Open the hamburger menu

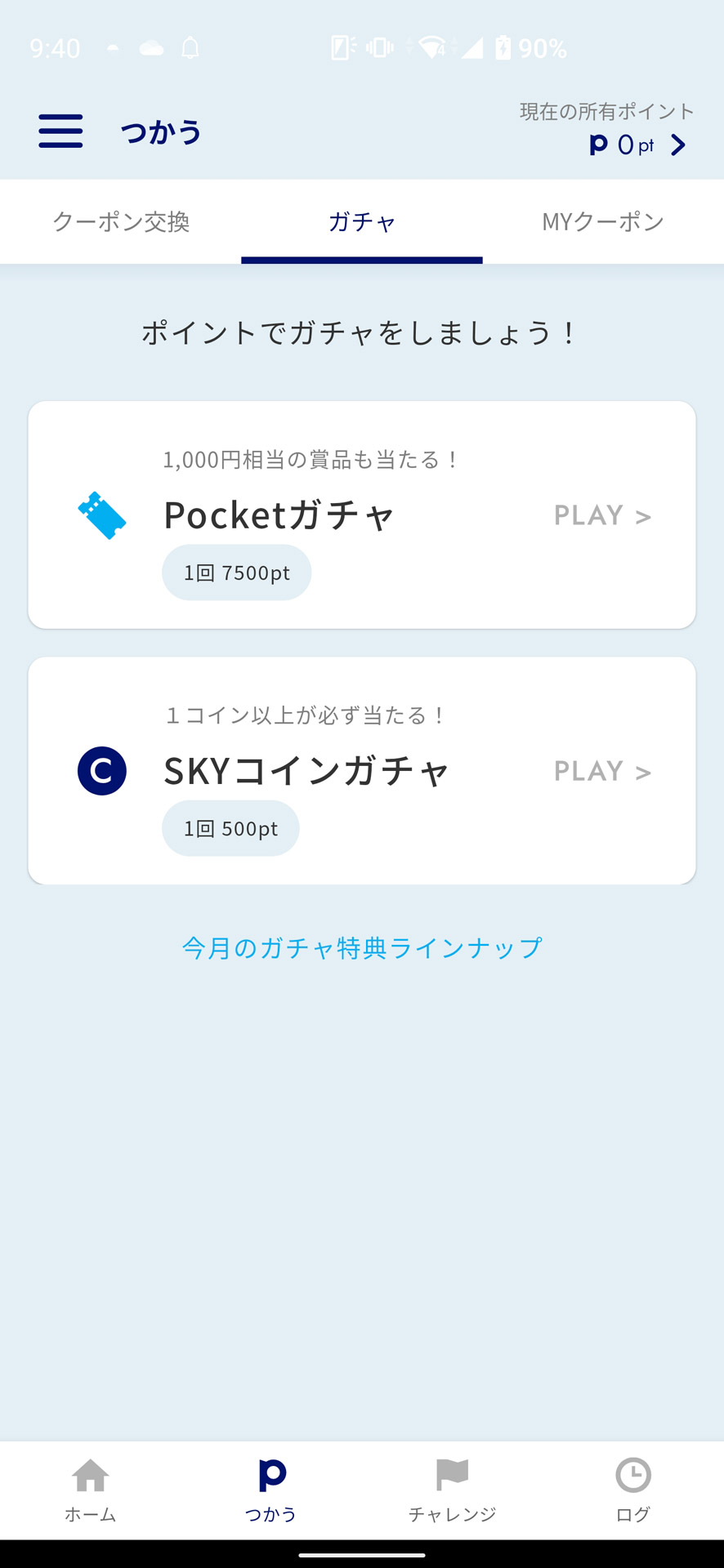coord(60,131)
